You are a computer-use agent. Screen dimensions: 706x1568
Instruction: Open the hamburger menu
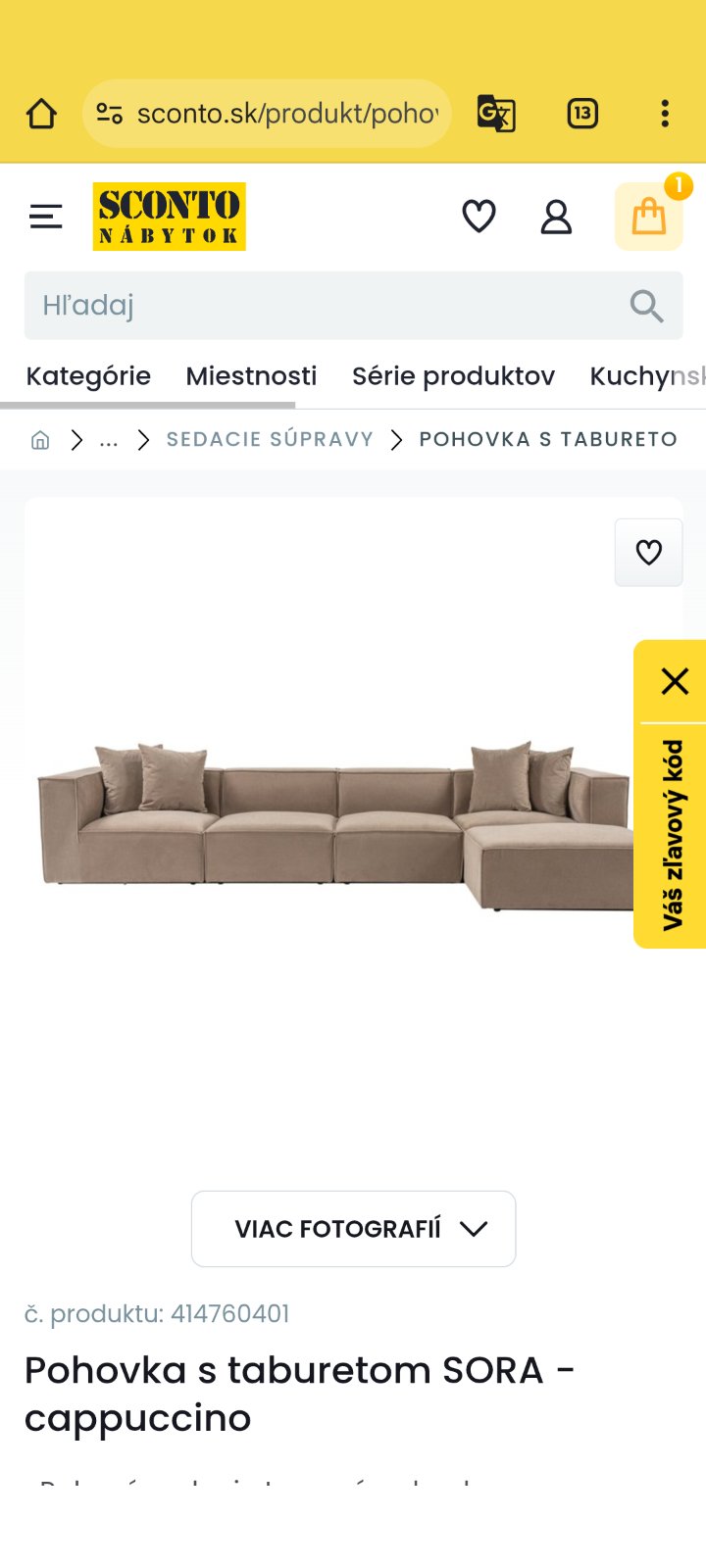click(x=45, y=216)
